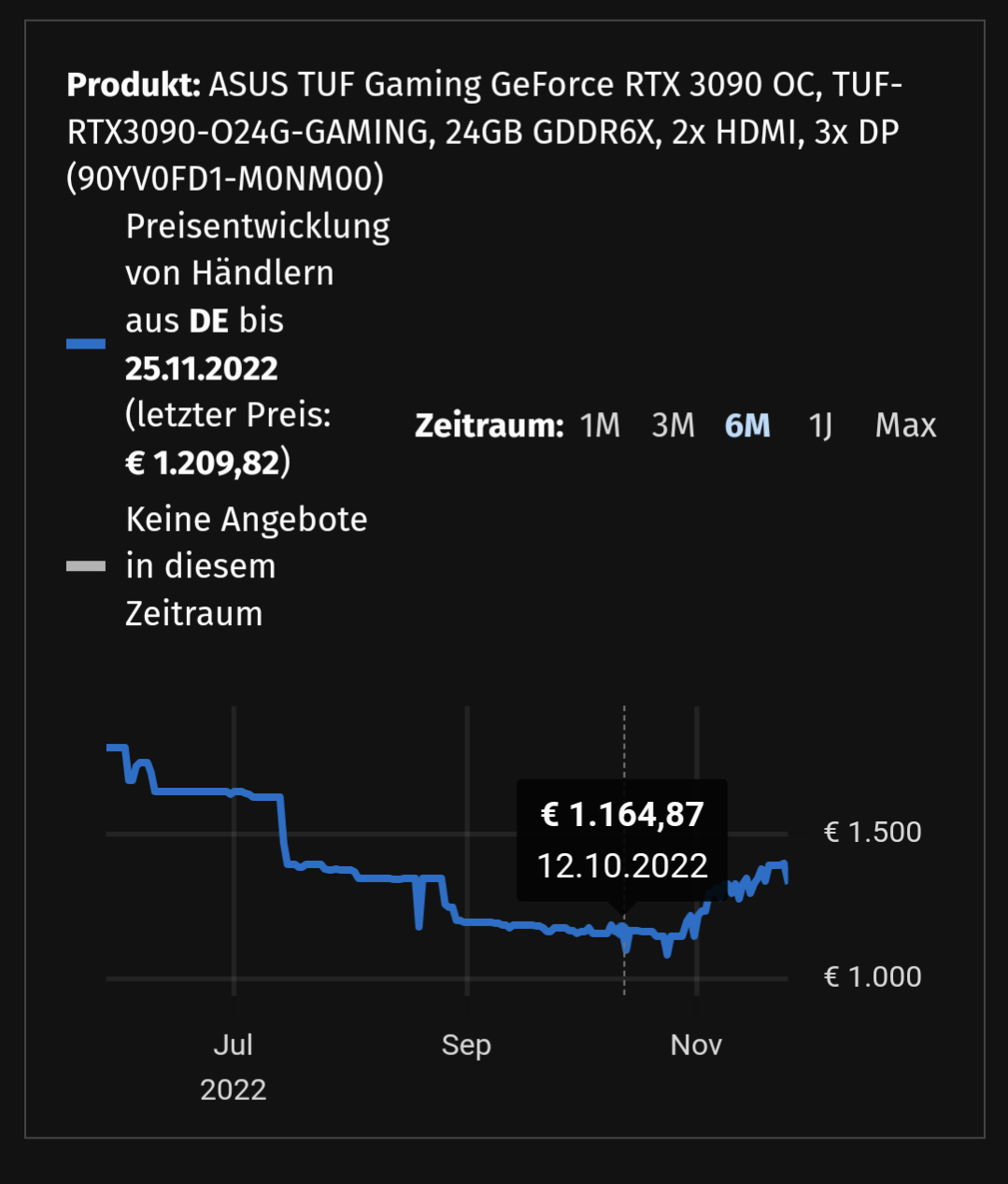The width and height of the screenshot is (1008, 1184).
Task: Choose the 6M time range
Action: pyautogui.click(x=747, y=425)
